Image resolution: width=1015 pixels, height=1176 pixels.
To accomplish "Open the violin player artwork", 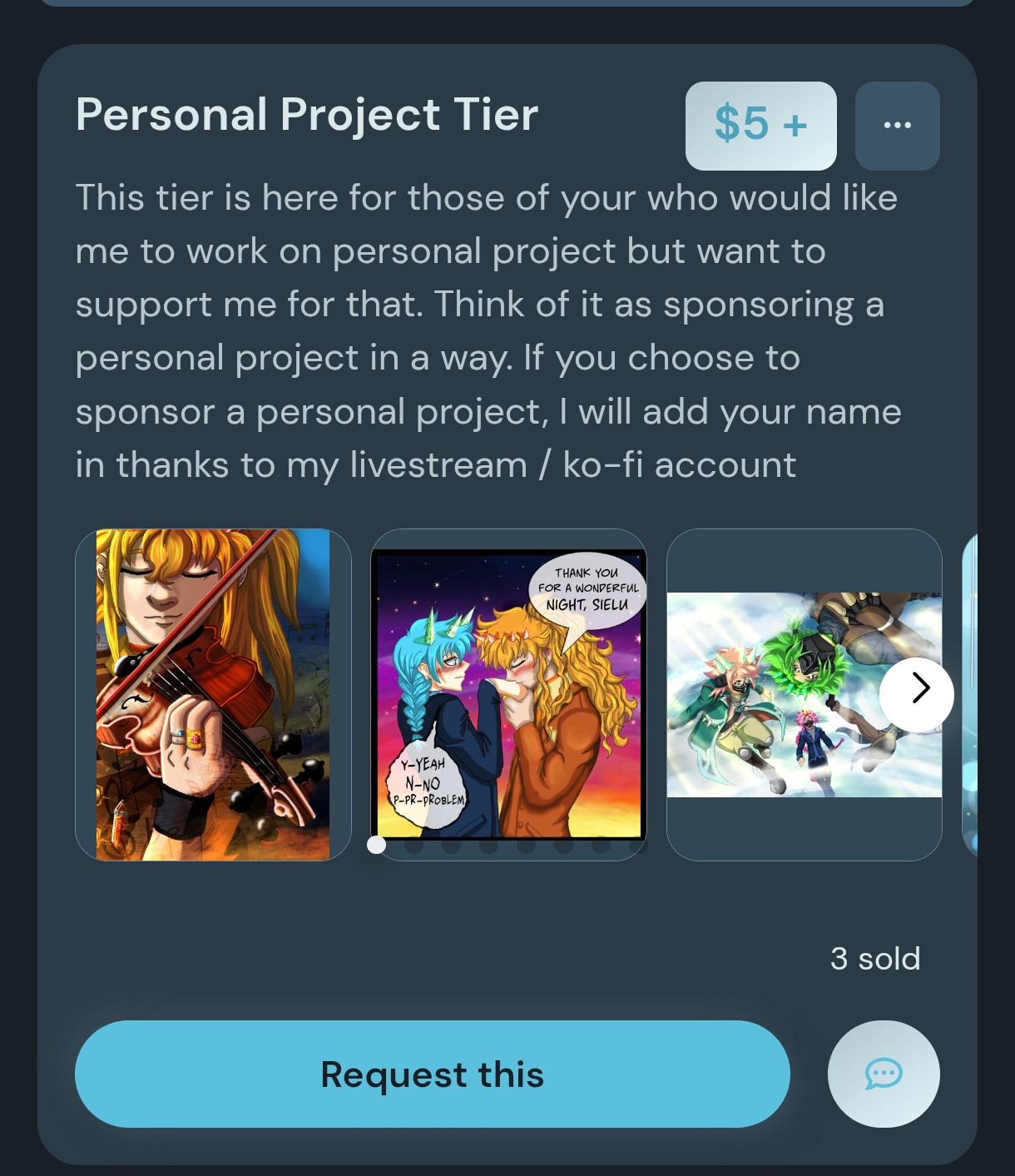I will (x=213, y=694).
